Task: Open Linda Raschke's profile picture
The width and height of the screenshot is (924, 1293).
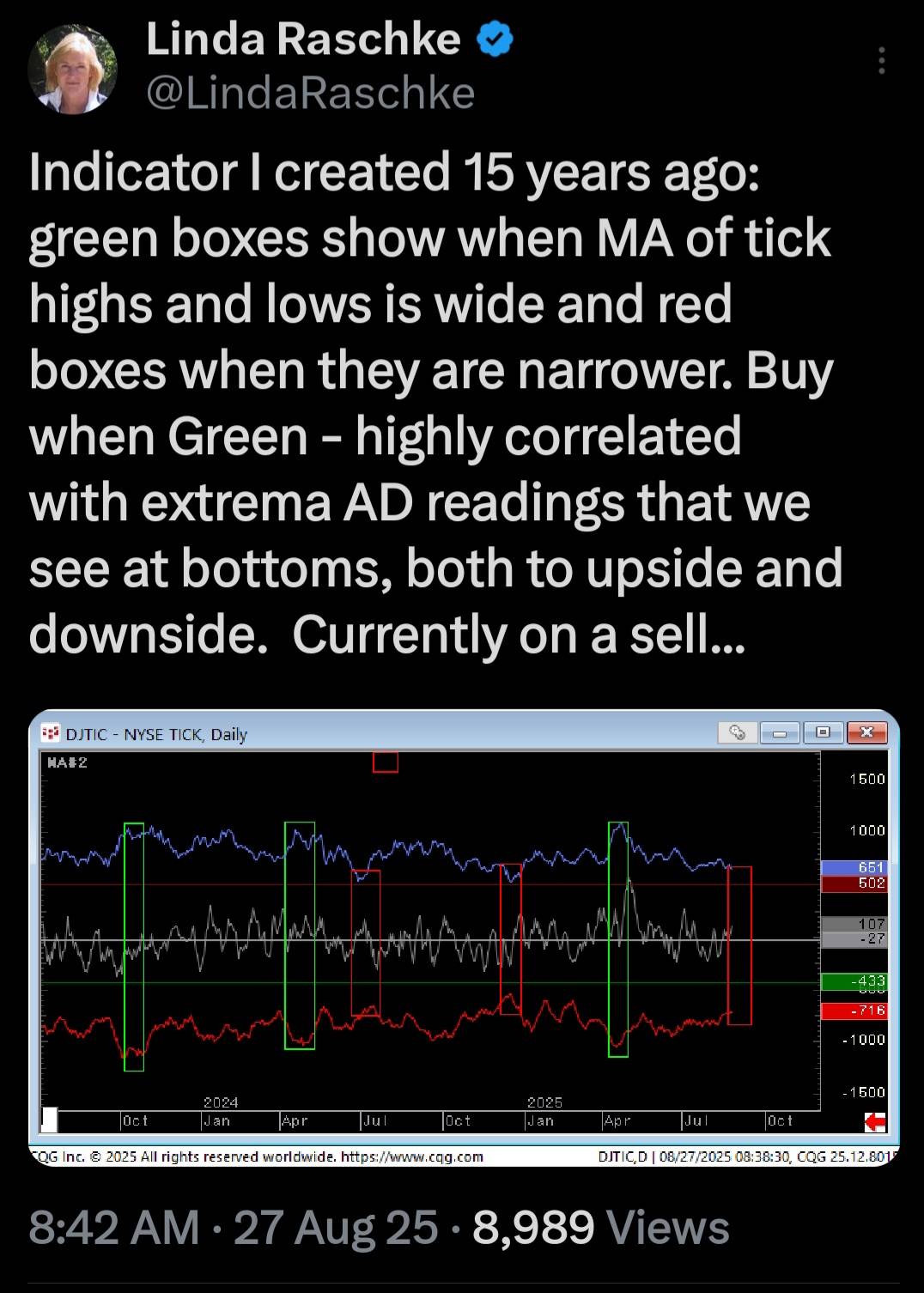Action: click(72, 69)
